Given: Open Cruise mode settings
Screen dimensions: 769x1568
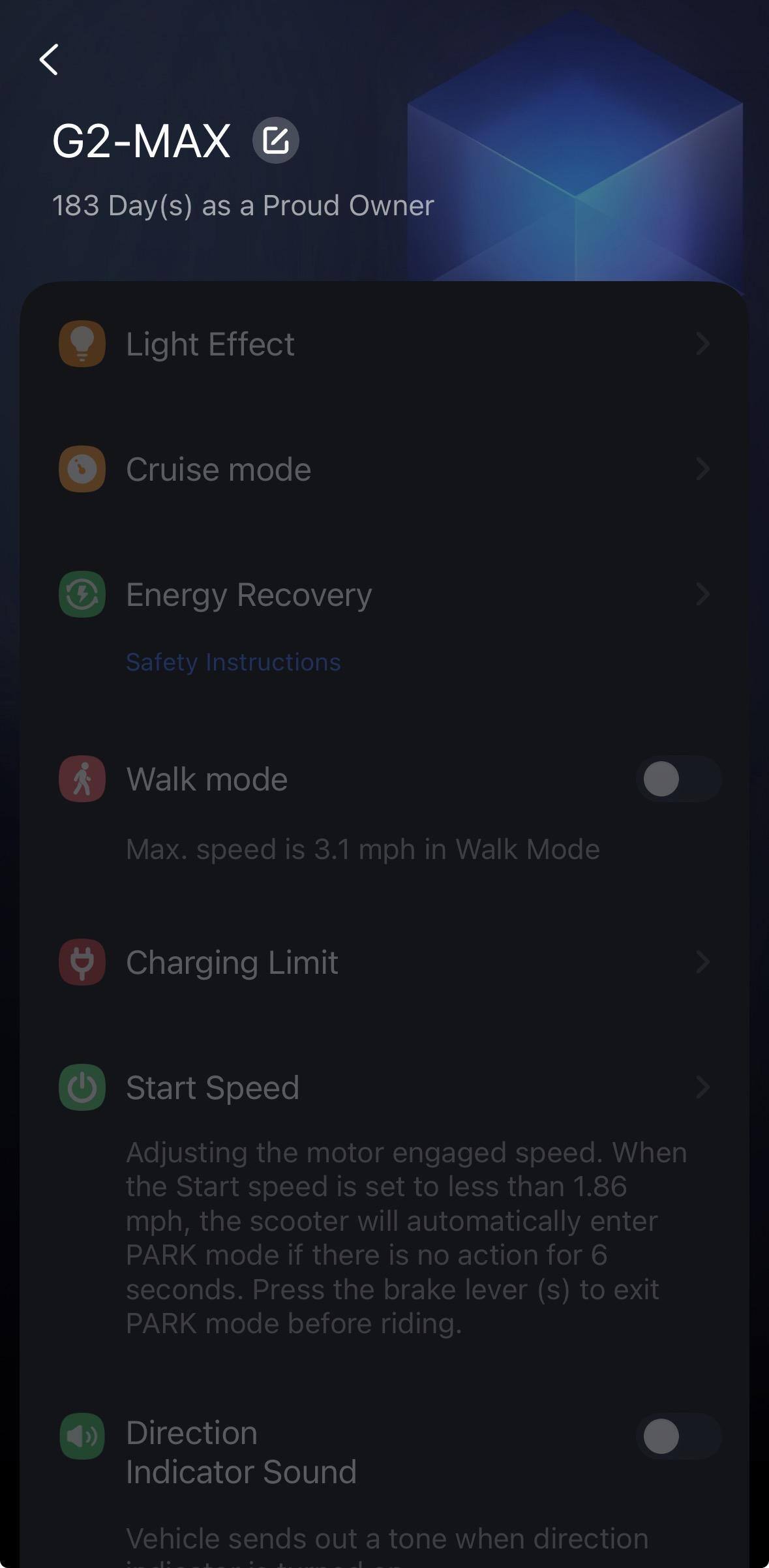Looking at the screenshot, I should [x=384, y=469].
